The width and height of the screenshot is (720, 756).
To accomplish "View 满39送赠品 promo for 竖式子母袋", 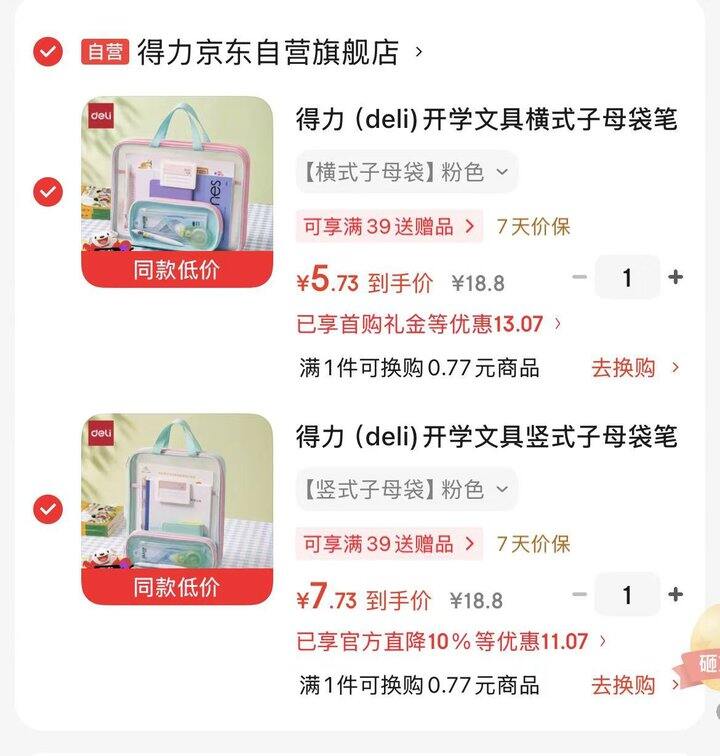I will 389,544.
